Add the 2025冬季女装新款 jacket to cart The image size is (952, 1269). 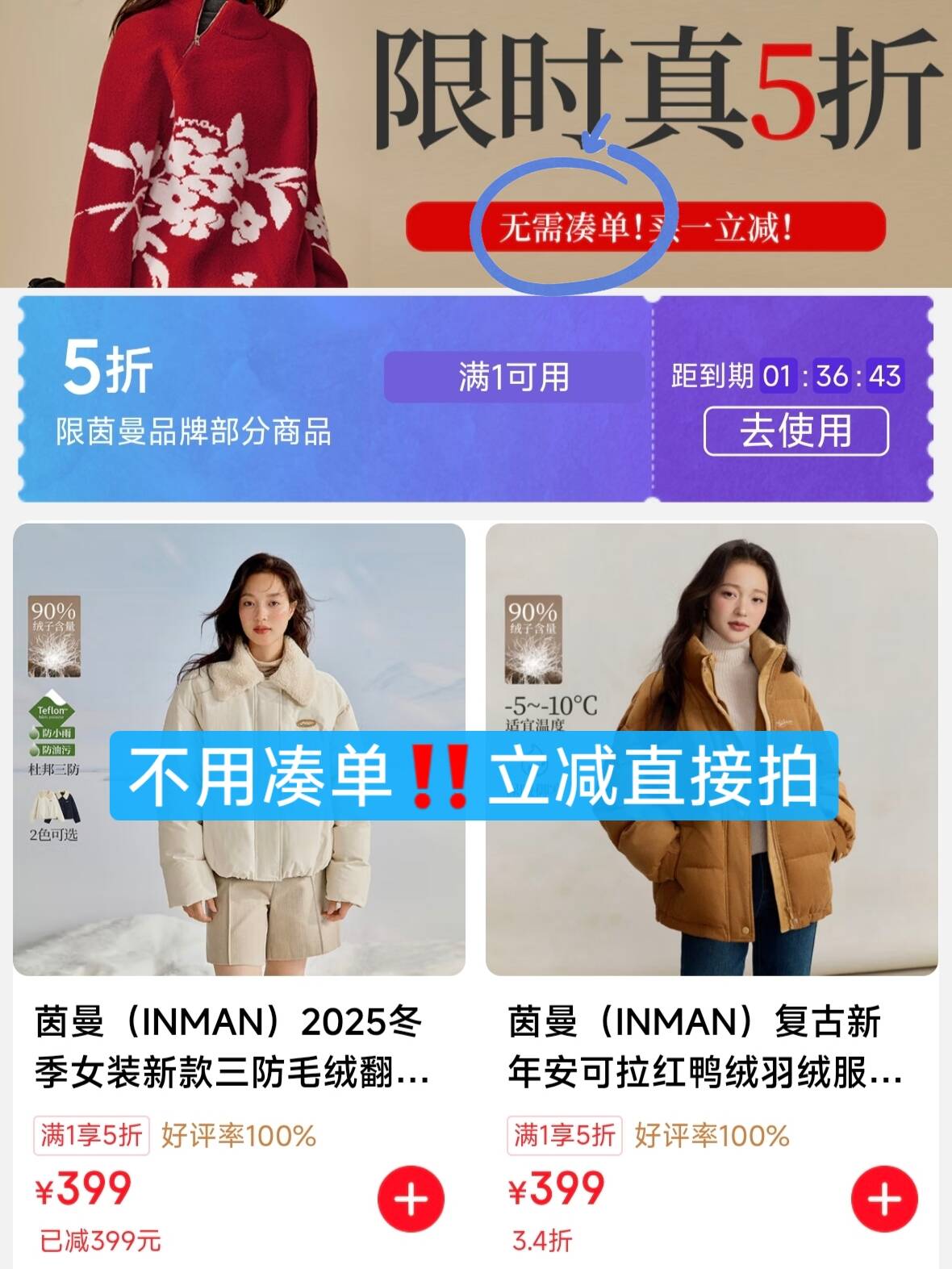coord(411,1199)
